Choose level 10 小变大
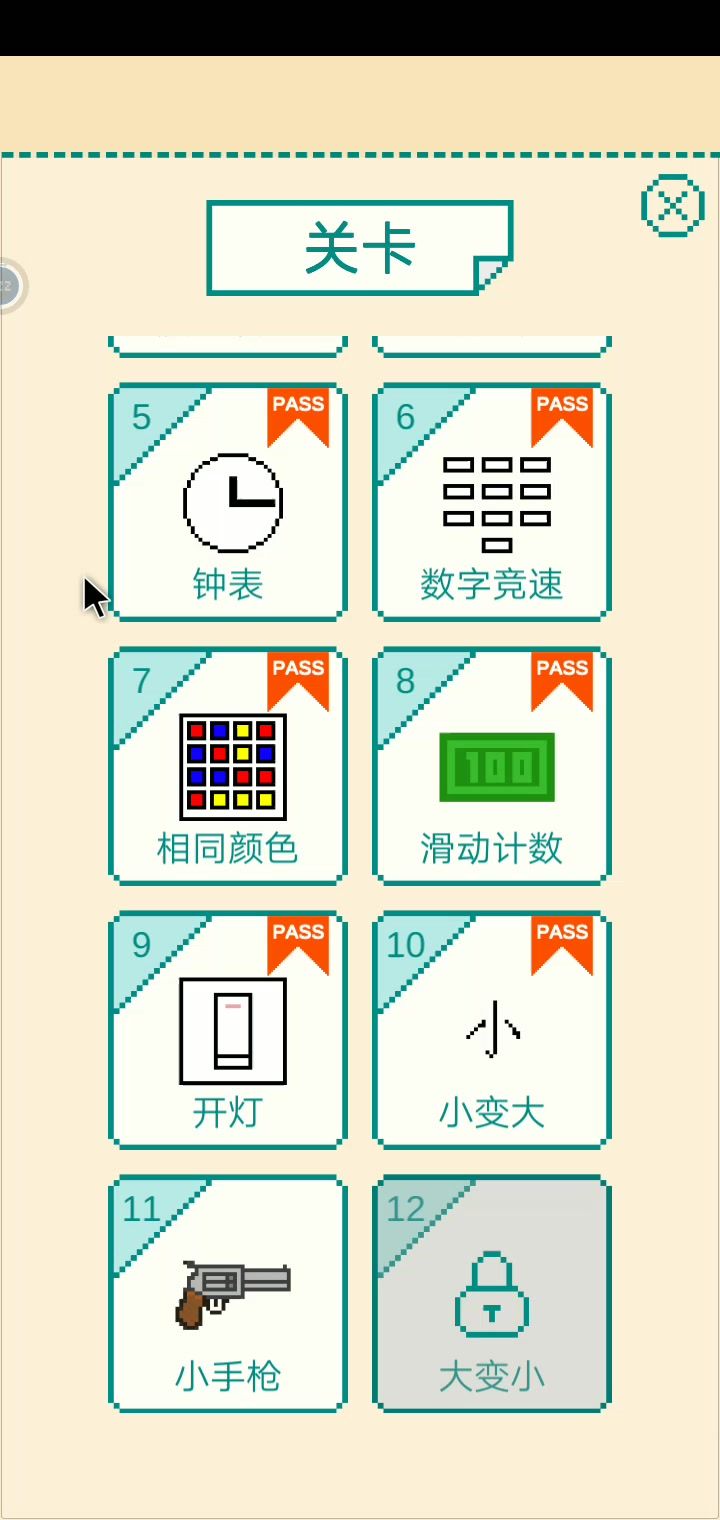The width and height of the screenshot is (720, 1520). point(492,1030)
